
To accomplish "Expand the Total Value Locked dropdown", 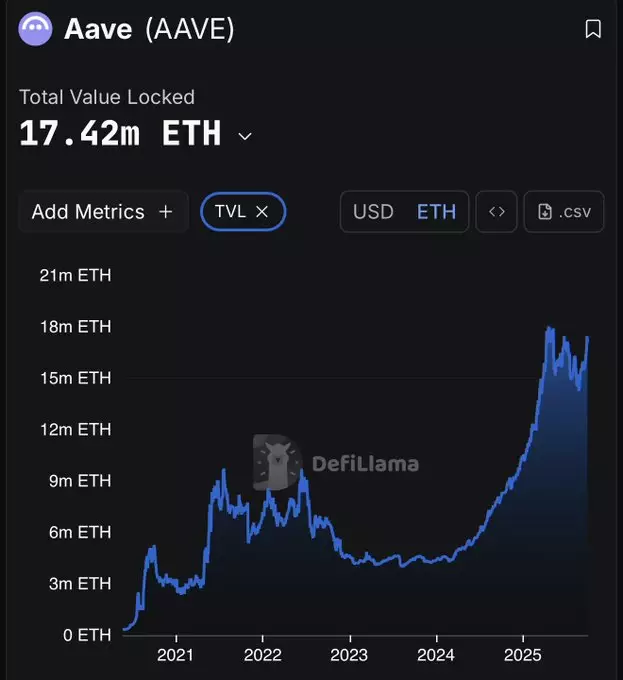I will [246, 136].
